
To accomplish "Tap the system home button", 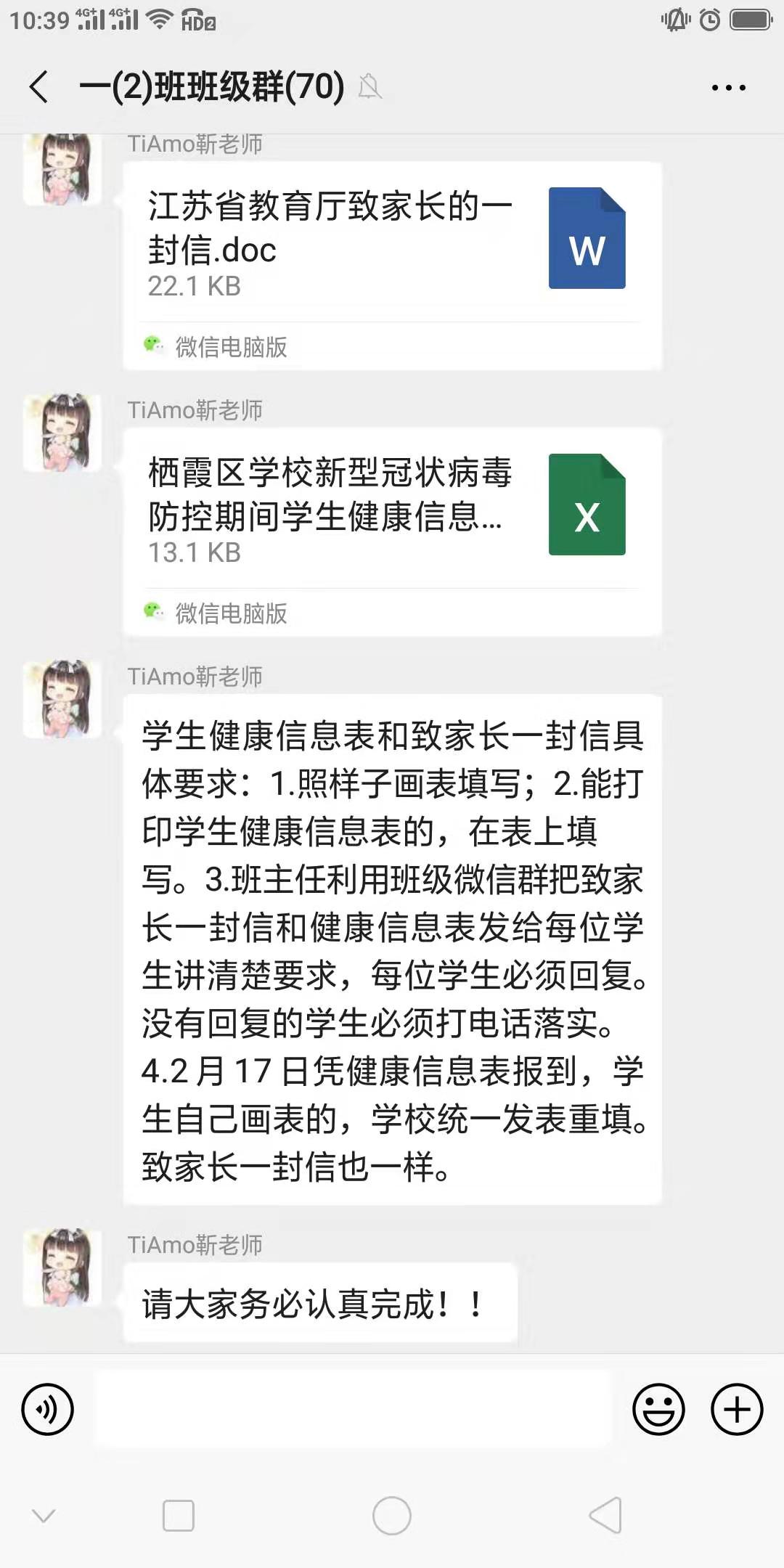I will (x=392, y=1516).
